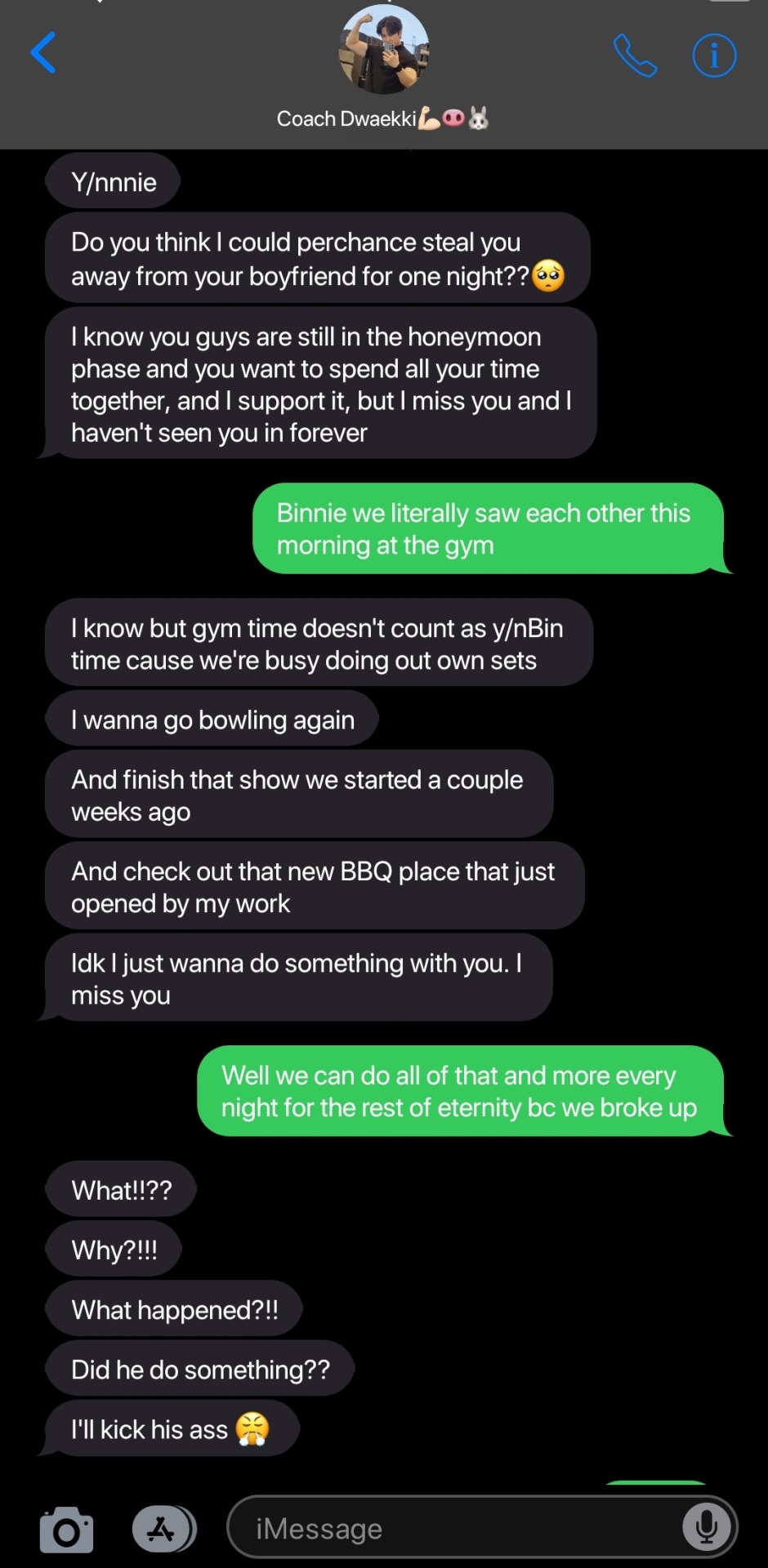Open the App Store apps drawer
The width and height of the screenshot is (768, 1568).
(163, 1529)
